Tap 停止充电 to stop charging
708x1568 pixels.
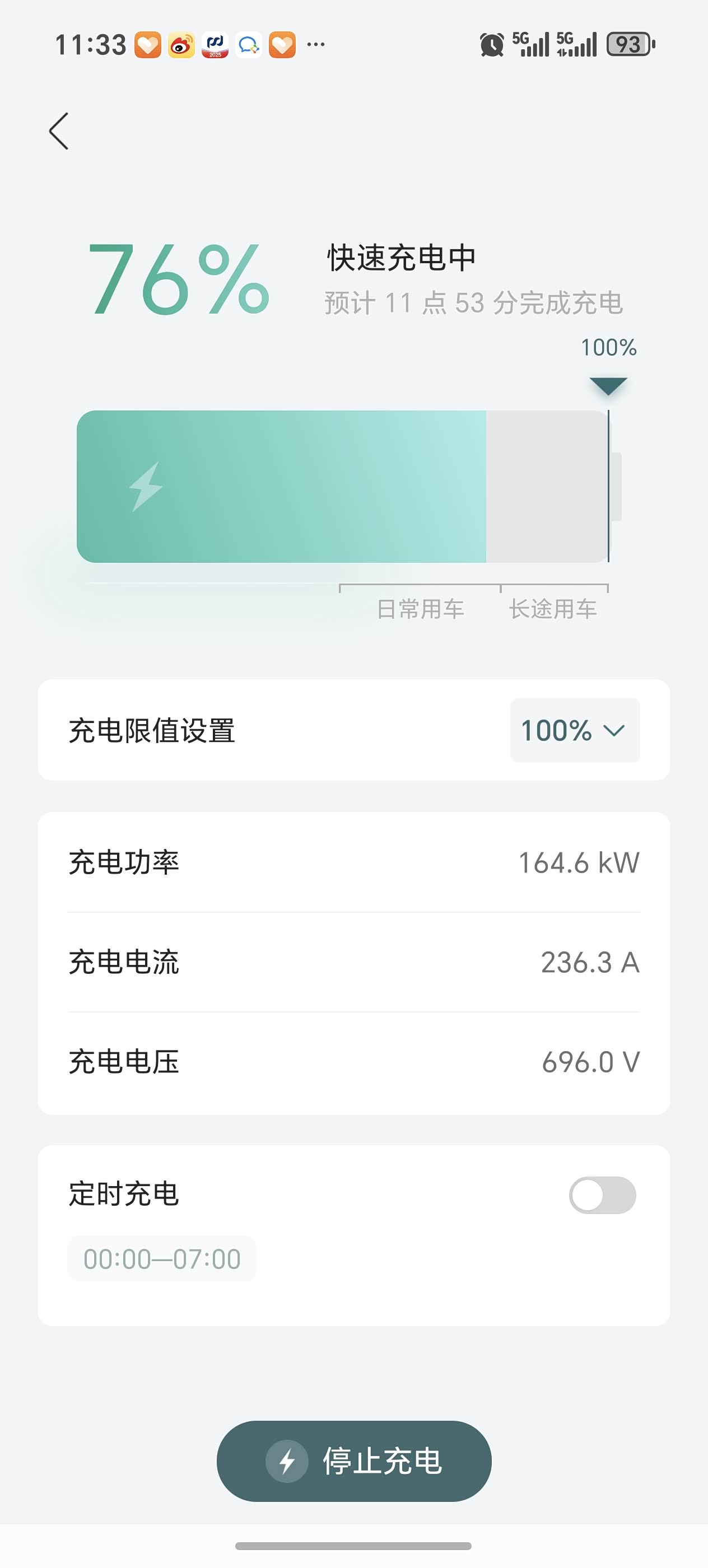pos(353,1460)
